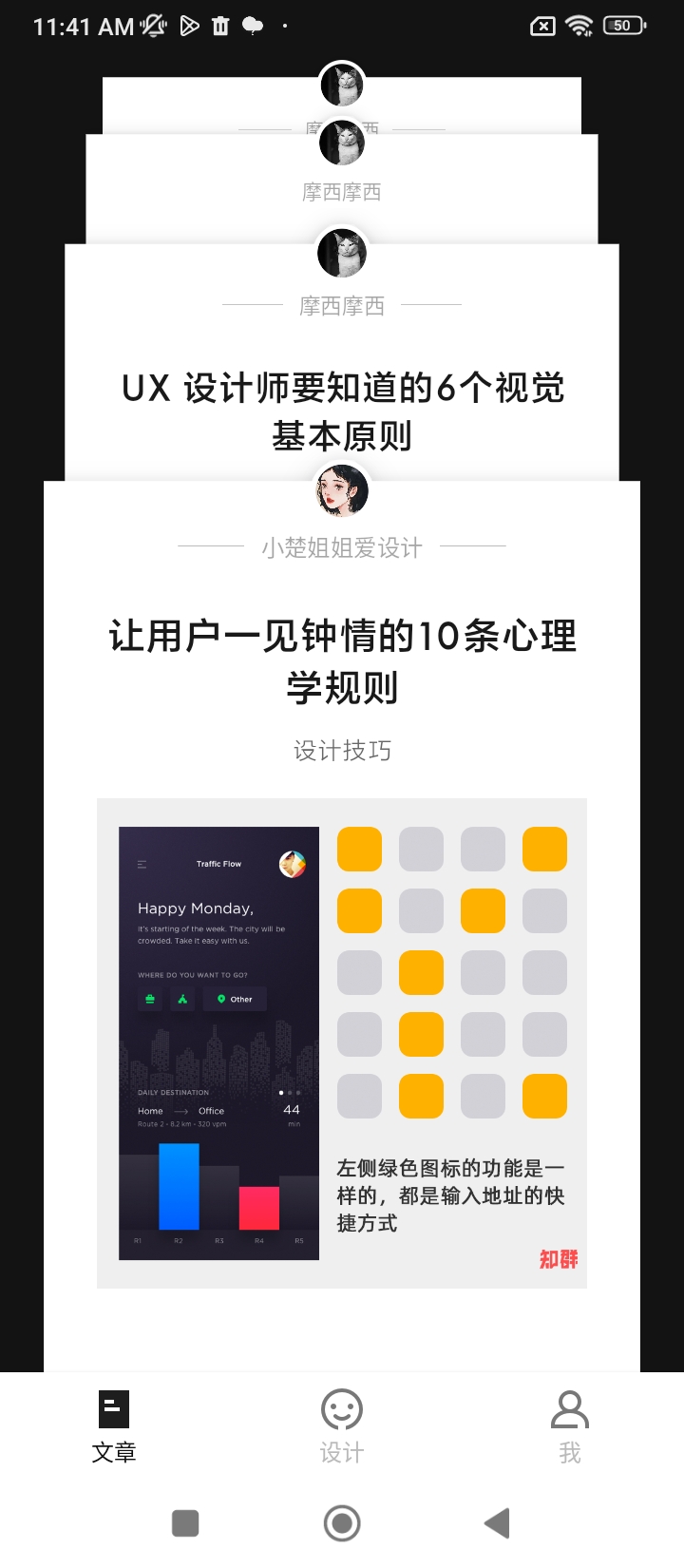Viewport: 684px width, 1568px height.
Task: Go to the system home screen
Action: click(x=342, y=1523)
